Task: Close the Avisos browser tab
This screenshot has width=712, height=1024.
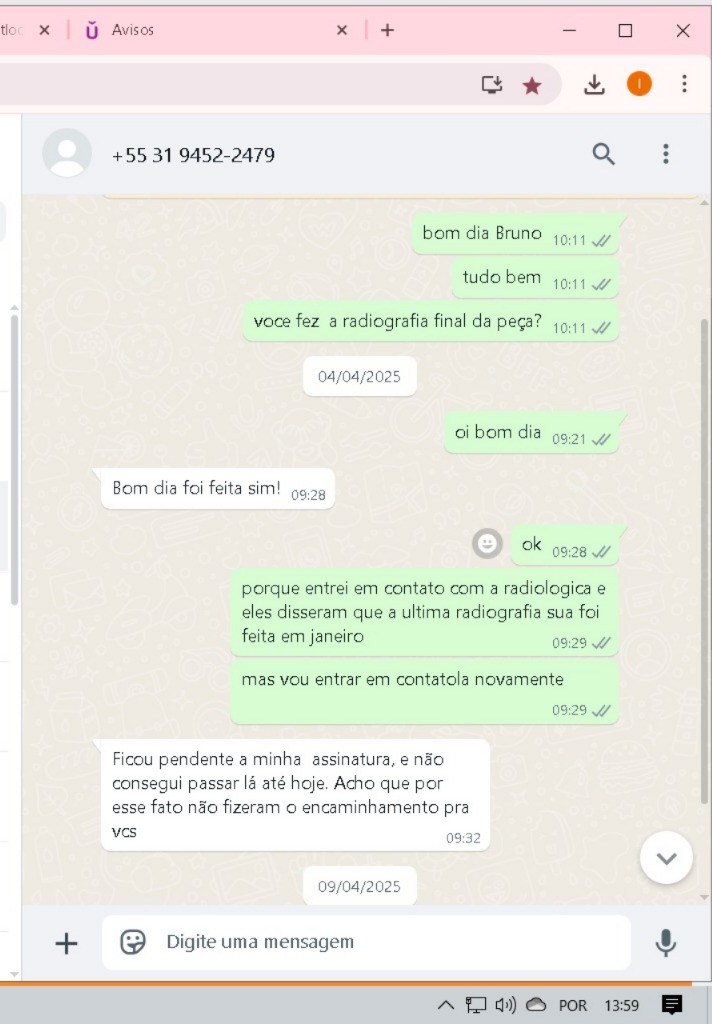Action: (342, 30)
